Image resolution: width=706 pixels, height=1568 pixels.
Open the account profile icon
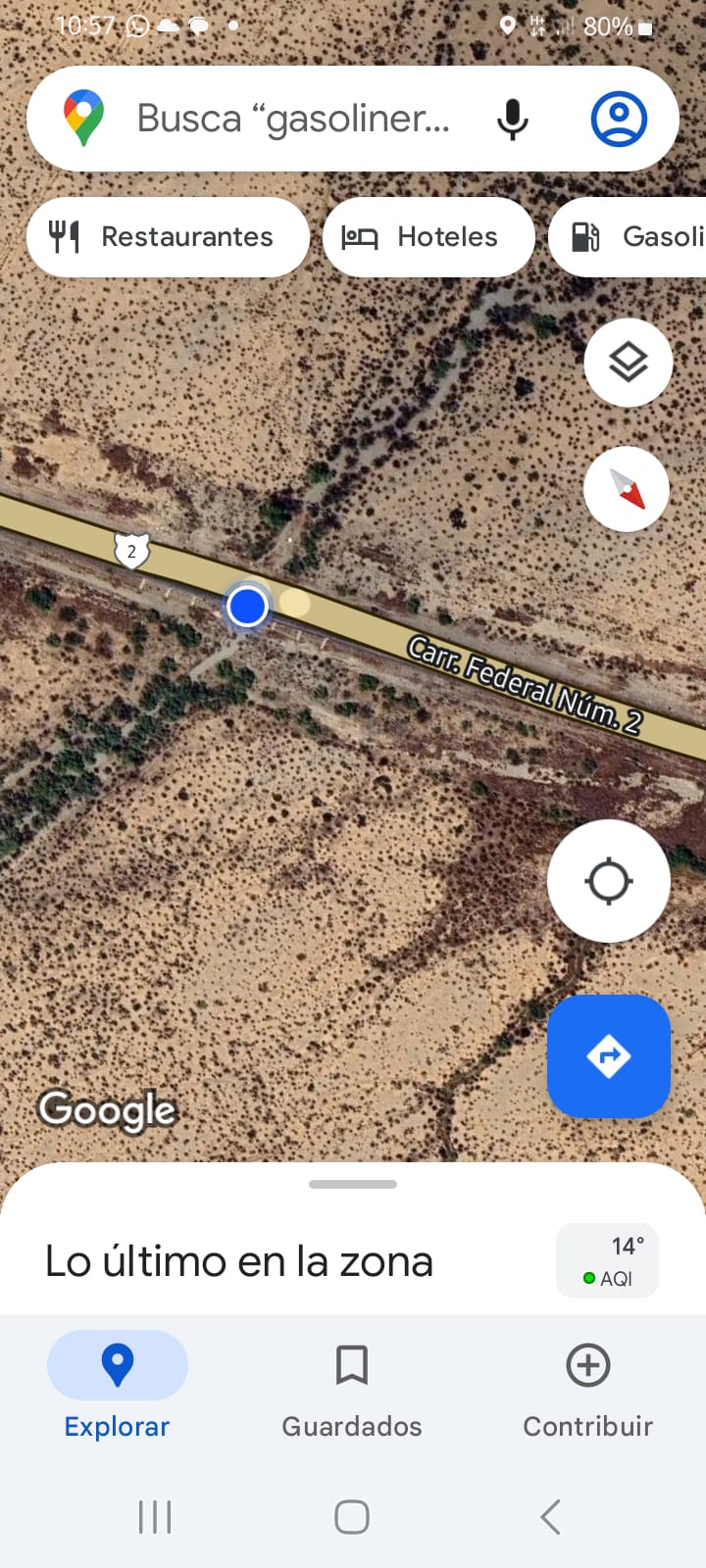click(x=619, y=119)
